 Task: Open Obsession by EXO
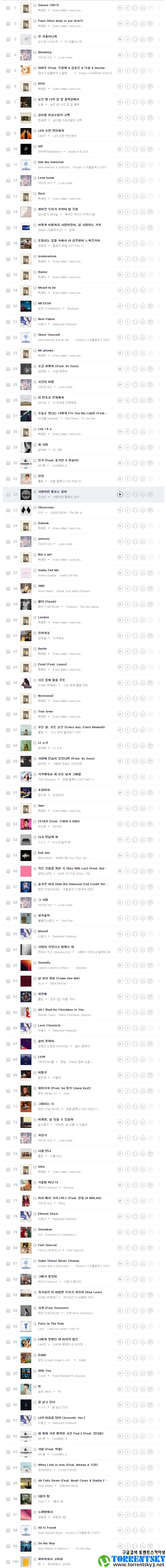coord(46,508)
